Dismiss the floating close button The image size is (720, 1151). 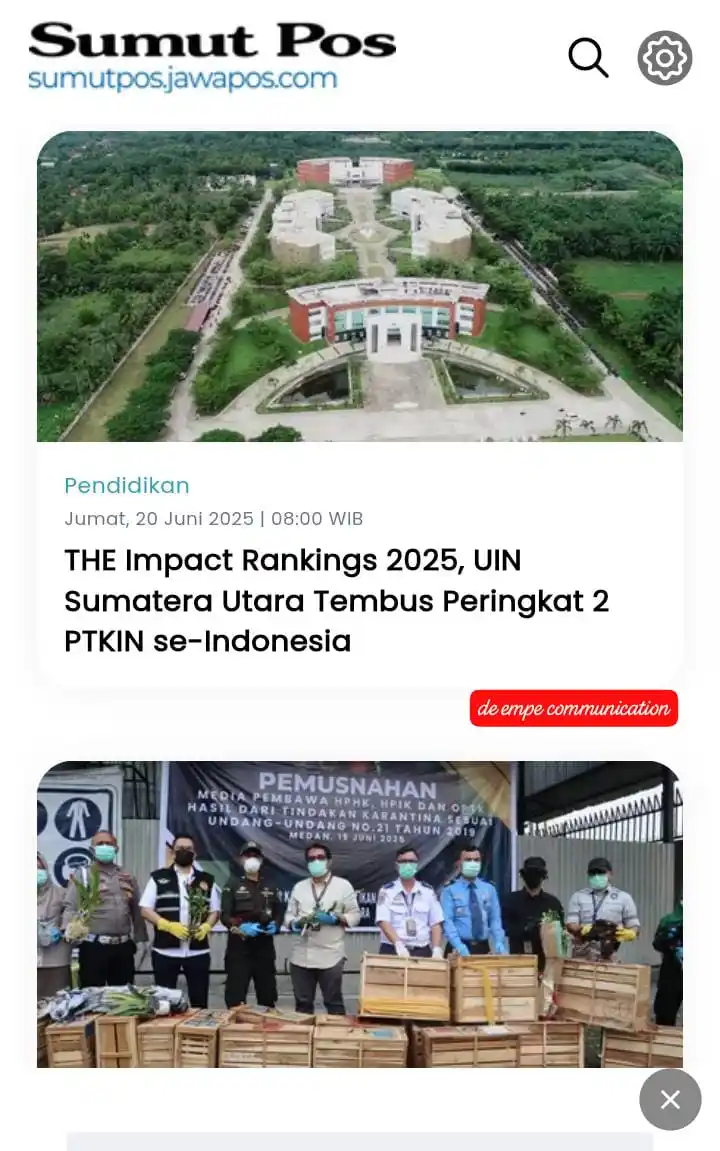click(670, 1099)
